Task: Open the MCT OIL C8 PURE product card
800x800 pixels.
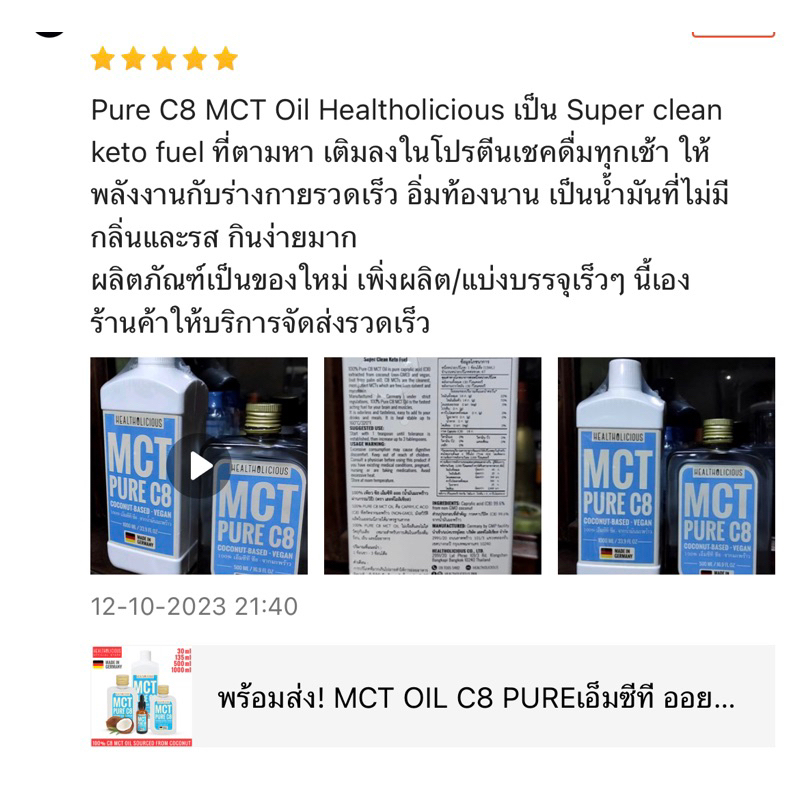Action: click(433, 696)
